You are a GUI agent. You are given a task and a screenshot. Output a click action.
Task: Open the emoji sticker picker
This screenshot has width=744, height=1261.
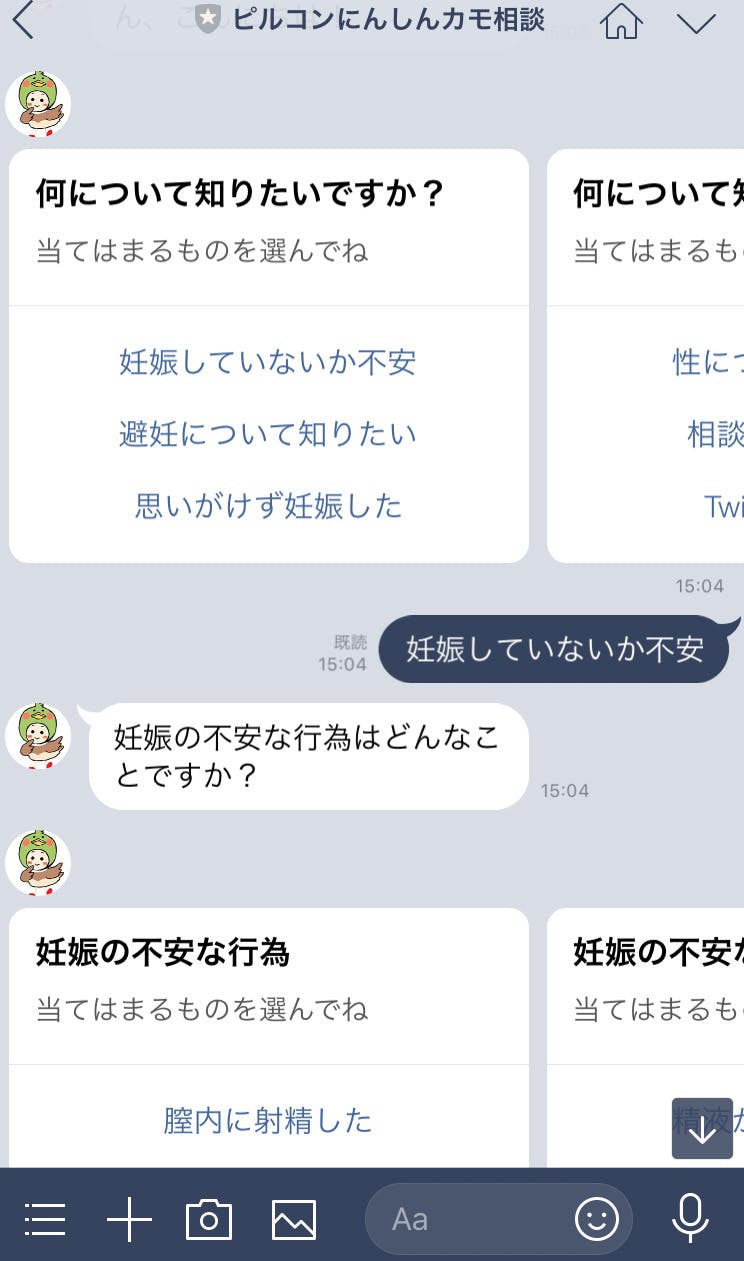click(597, 1219)
